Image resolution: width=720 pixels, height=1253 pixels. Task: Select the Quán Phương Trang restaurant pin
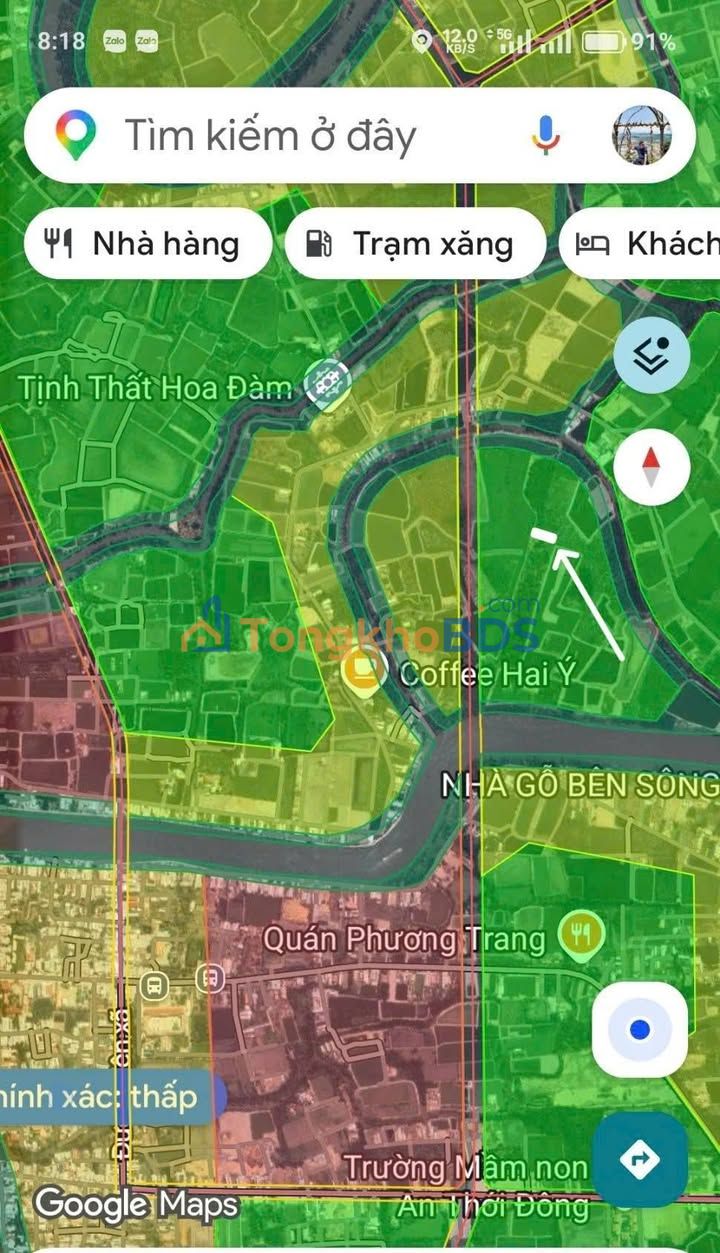tap(580, 934)
